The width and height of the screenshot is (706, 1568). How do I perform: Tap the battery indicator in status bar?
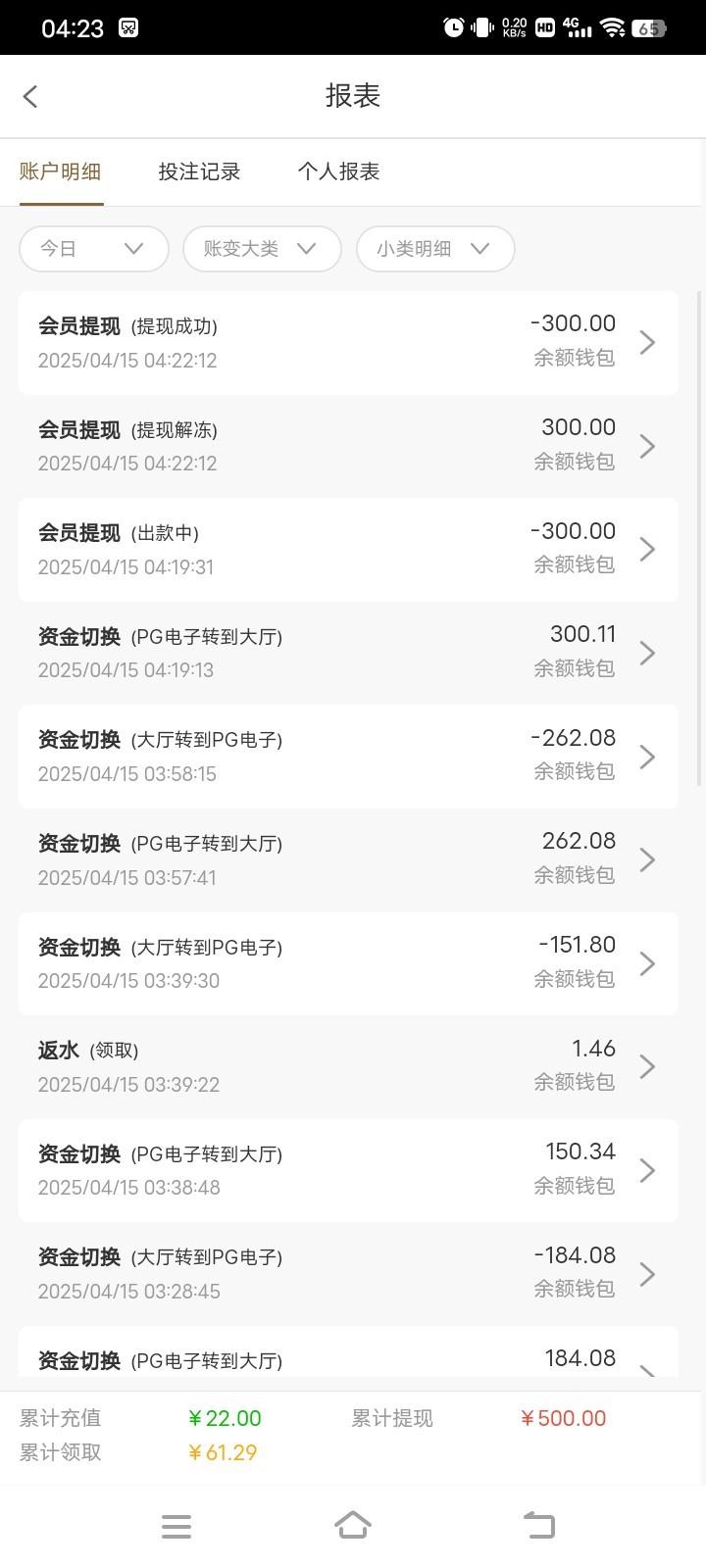(x=649, y=26)
